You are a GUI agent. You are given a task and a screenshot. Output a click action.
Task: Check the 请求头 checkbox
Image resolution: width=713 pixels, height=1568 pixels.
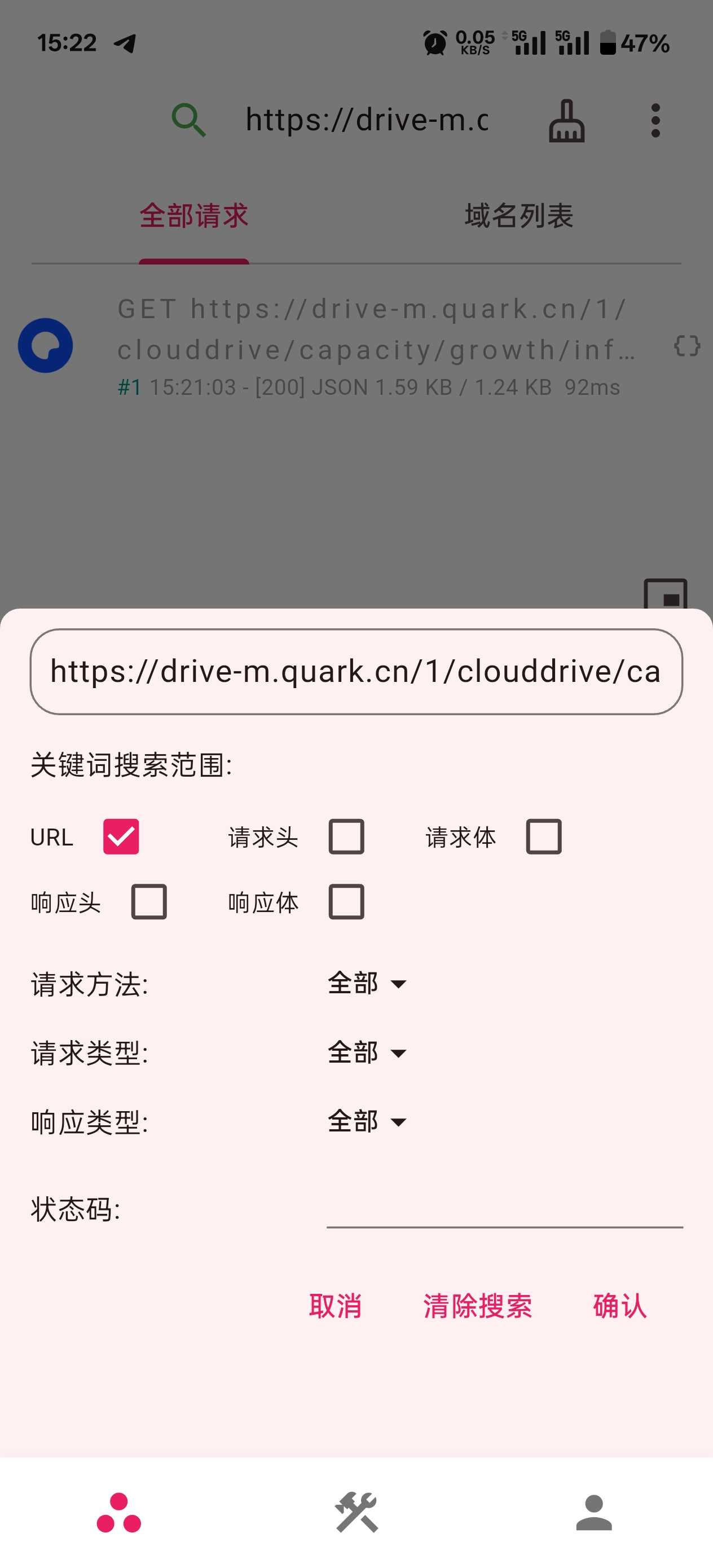tap(346, 836)
